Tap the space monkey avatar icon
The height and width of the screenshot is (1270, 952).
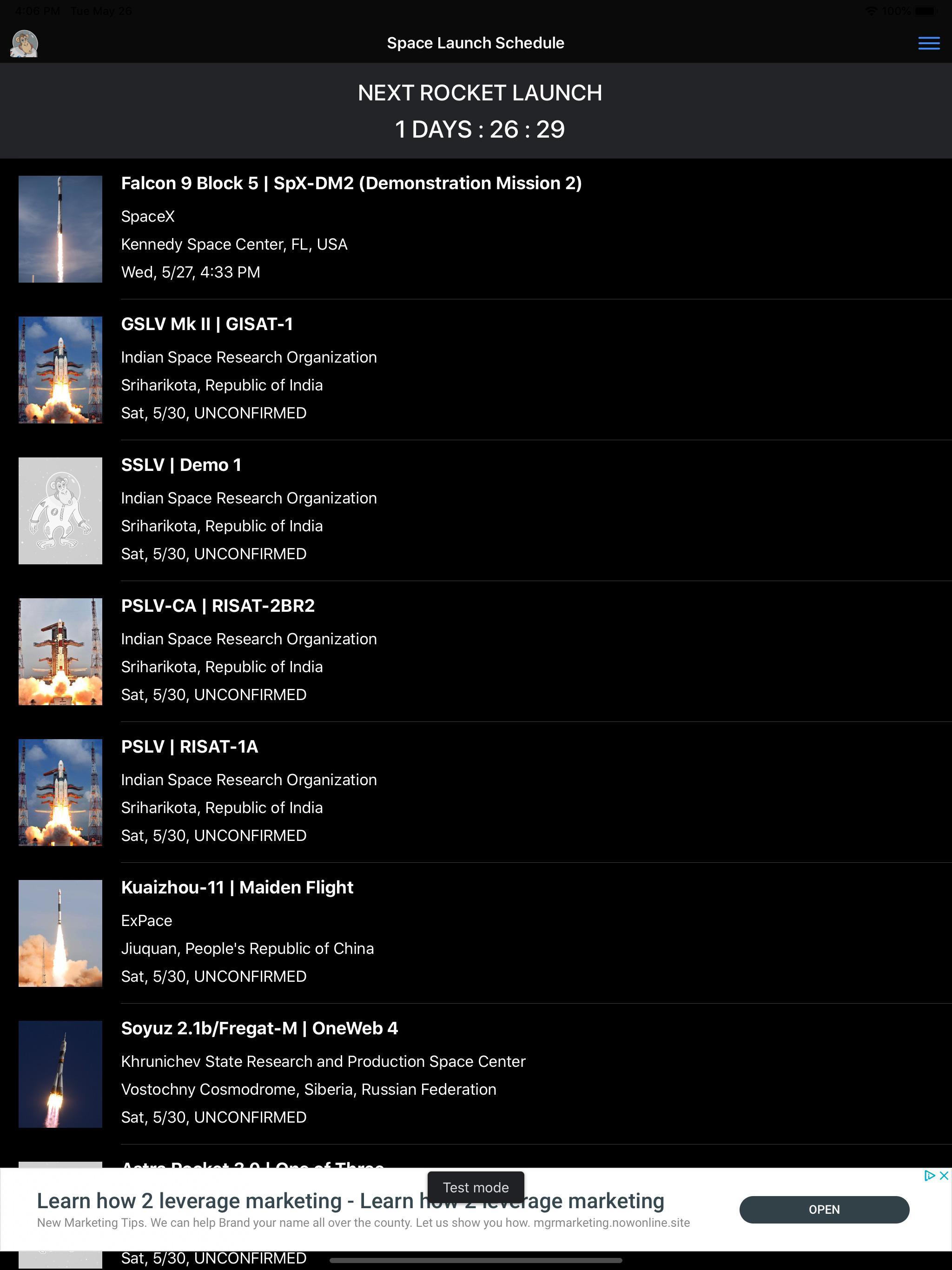pyautogui.click(x=25, y=44)
